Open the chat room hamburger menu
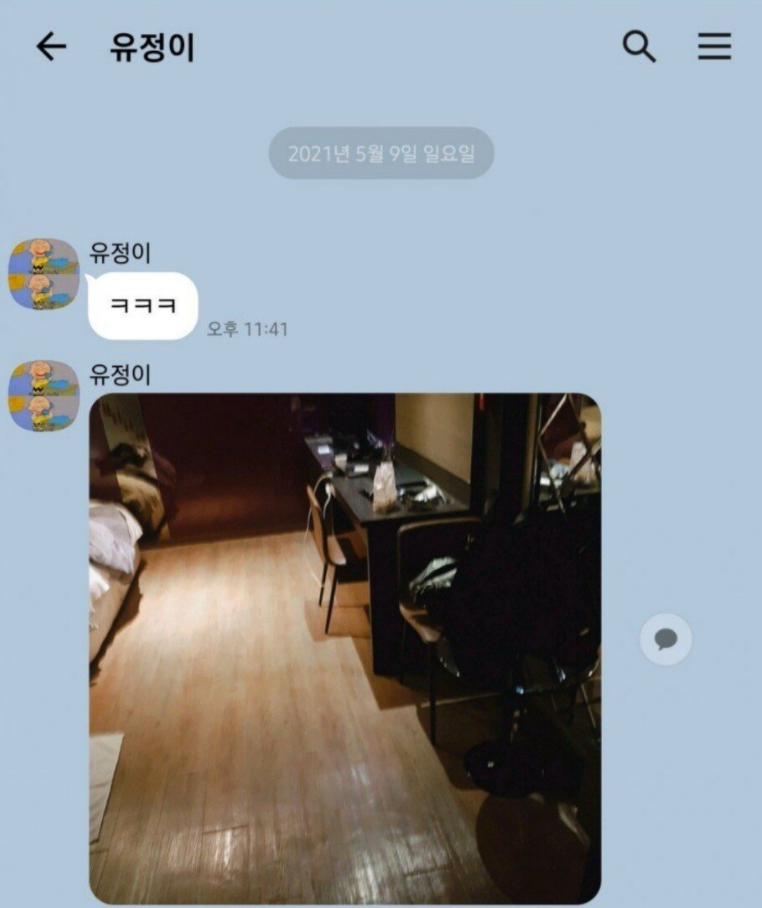 click(x=714, y=47)
